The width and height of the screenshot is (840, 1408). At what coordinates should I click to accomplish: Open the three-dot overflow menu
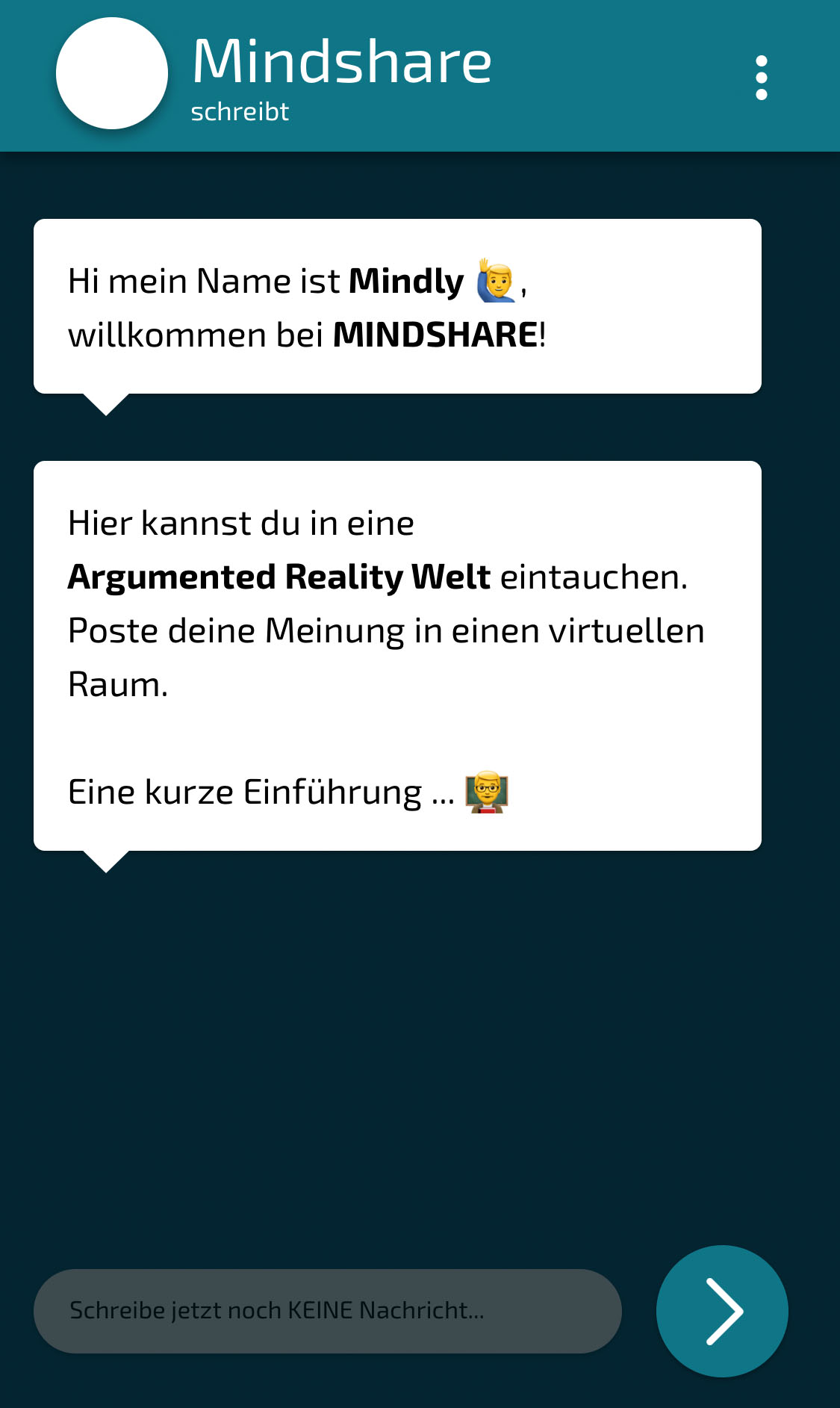761,77
